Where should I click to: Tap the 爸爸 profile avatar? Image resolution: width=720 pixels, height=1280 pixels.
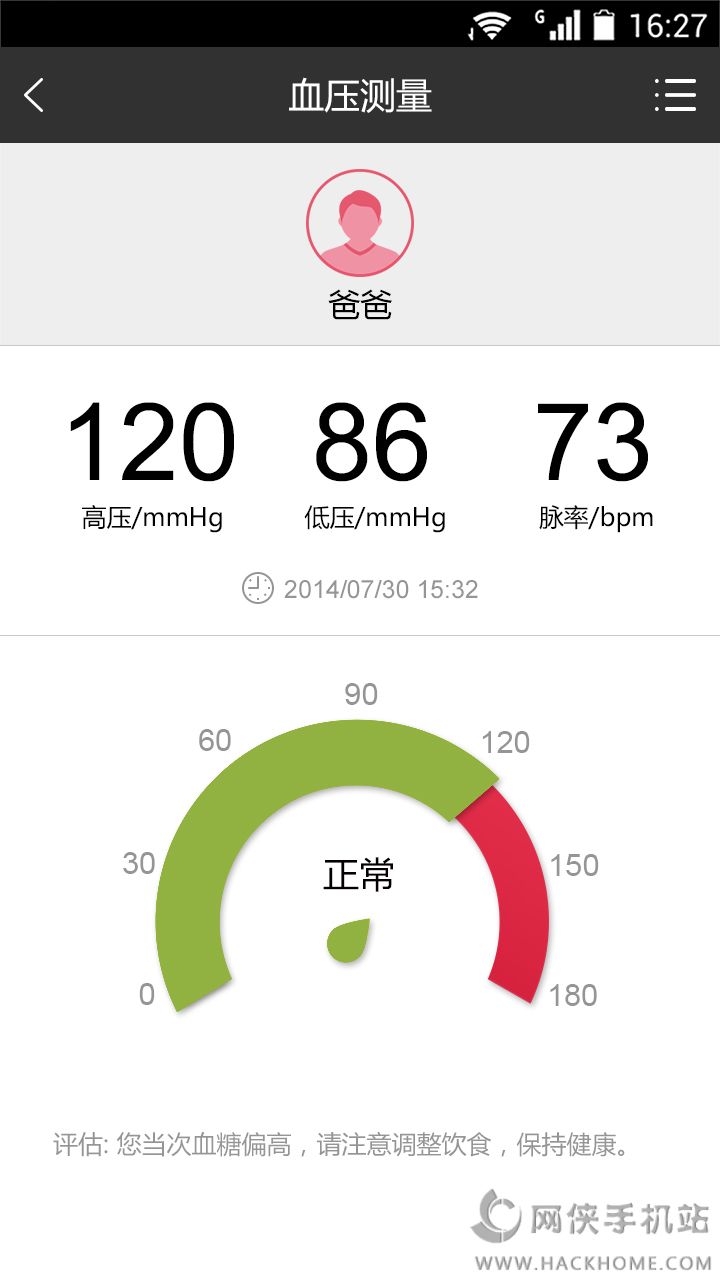tap(360, 223)
